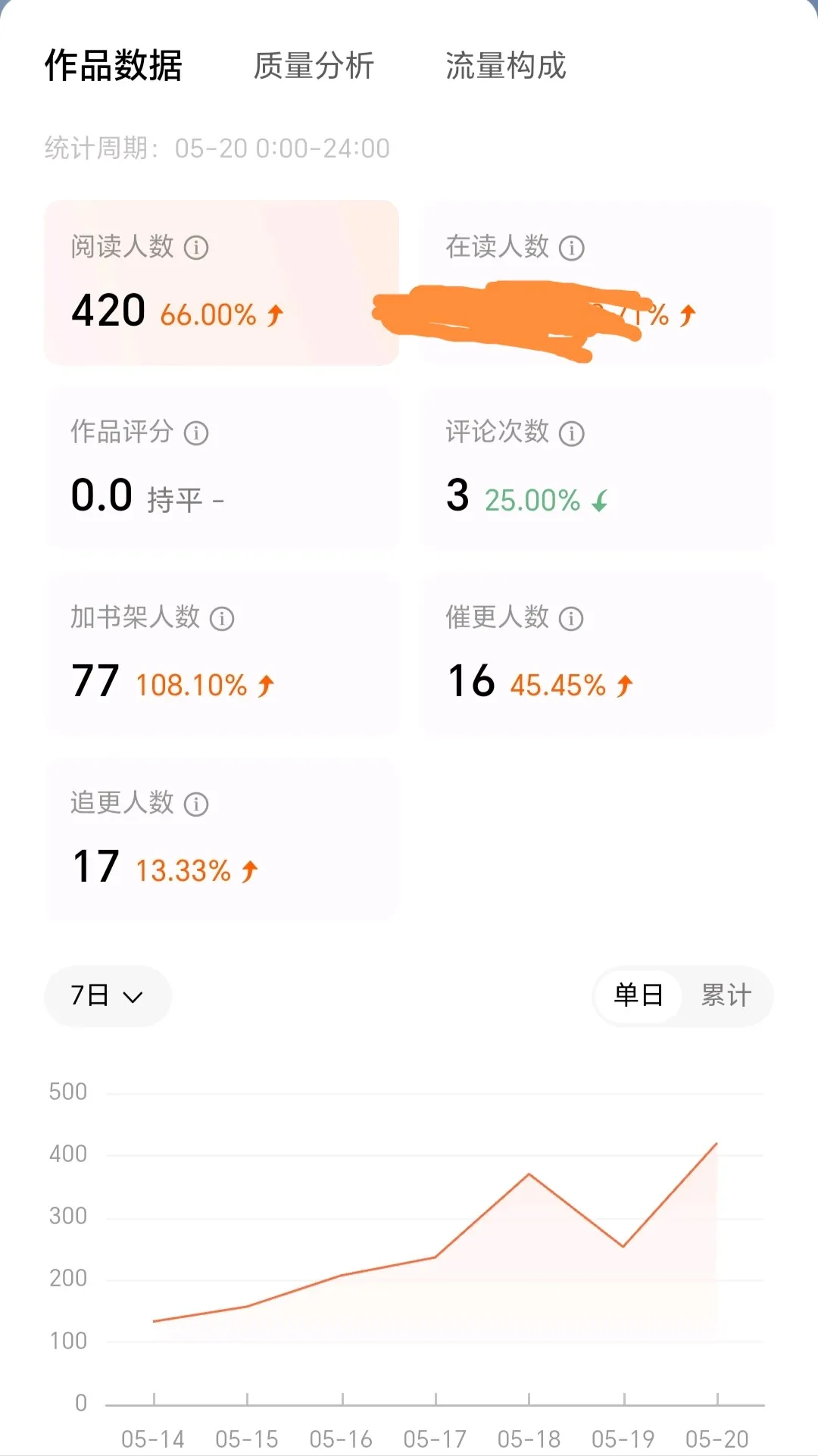The image size is (818, 1456).
Task: View the 作品评分 info tooltip
Action: 196,433
